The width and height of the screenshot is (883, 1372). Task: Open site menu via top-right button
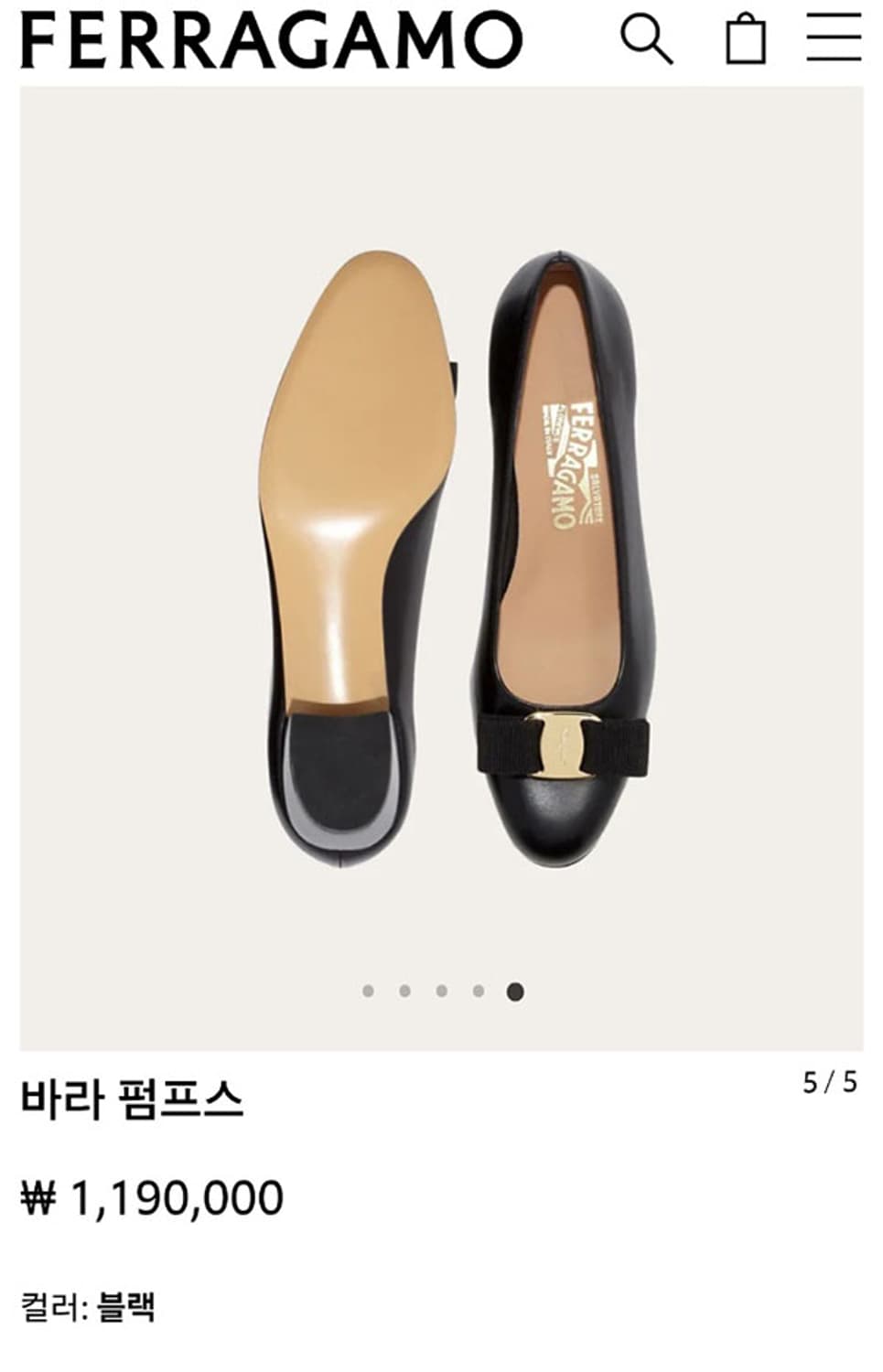coord(835,38)
